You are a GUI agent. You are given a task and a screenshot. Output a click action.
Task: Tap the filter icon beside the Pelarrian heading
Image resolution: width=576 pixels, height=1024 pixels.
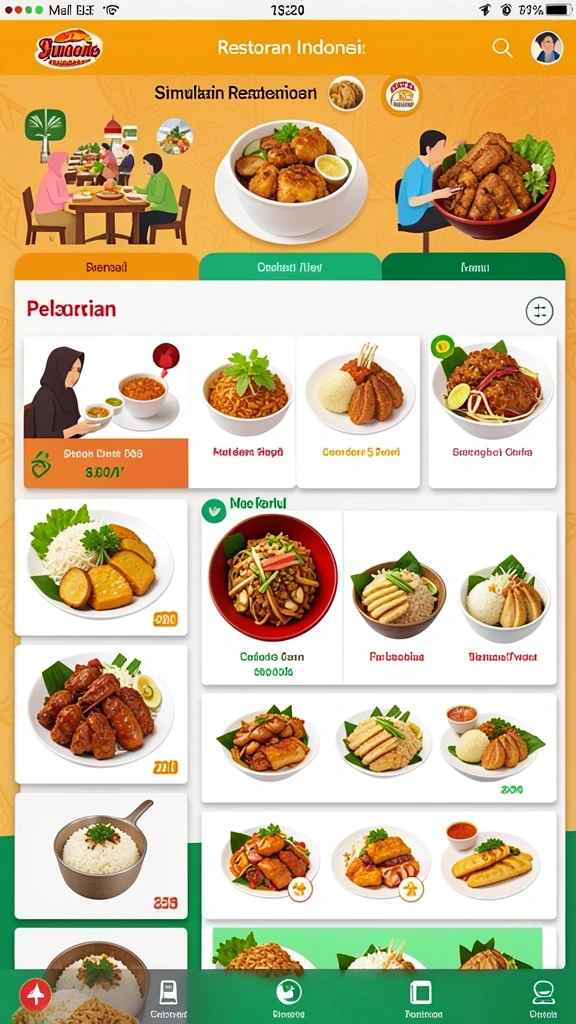539,311
